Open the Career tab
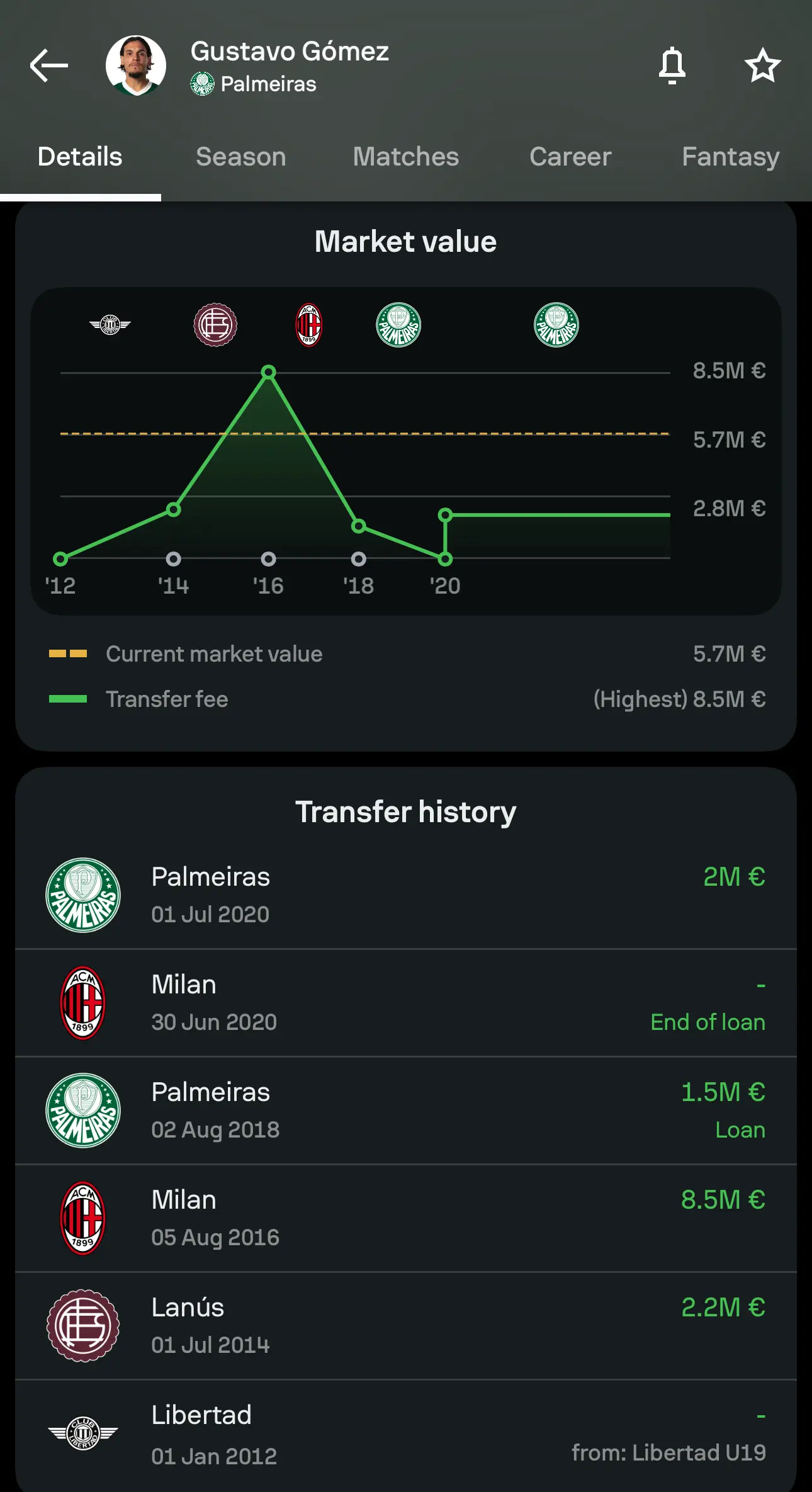The height and width of the screenshot is (1492, 812). tap(570, 157)
